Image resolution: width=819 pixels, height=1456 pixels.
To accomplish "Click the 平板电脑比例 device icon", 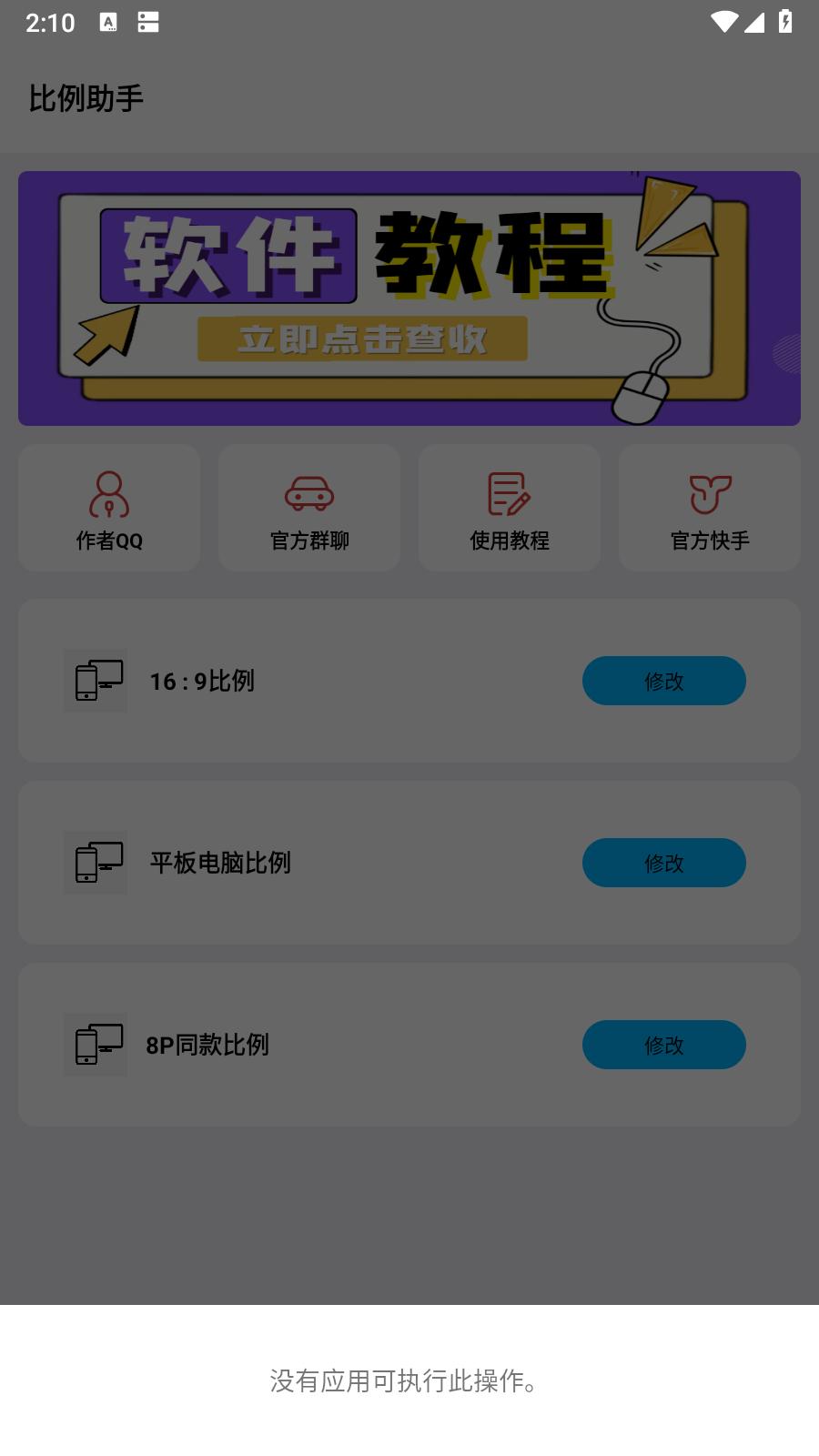I will [95, 863].
